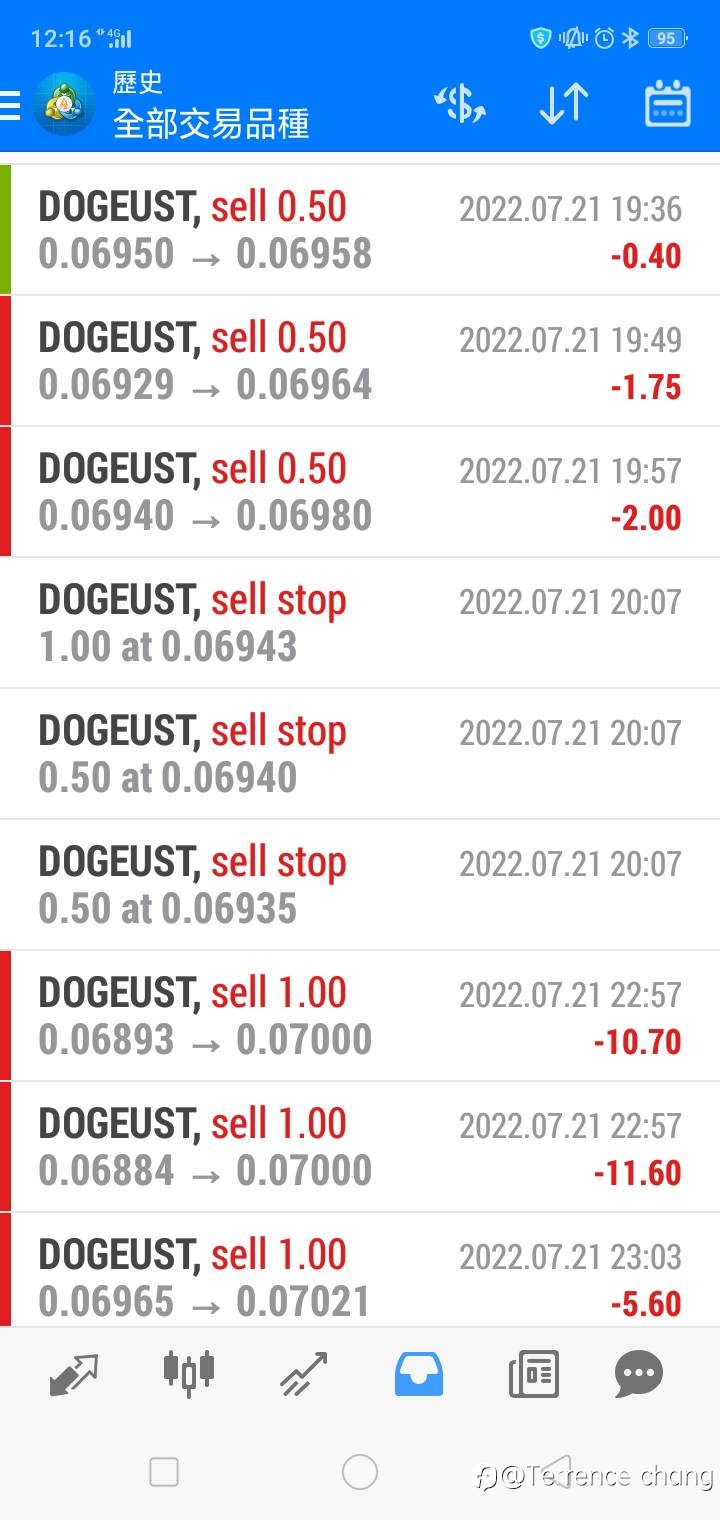The image size is (720, 1520).
Task: Select sell stop order at 0.06935
Action: click(x=360, y=885)
